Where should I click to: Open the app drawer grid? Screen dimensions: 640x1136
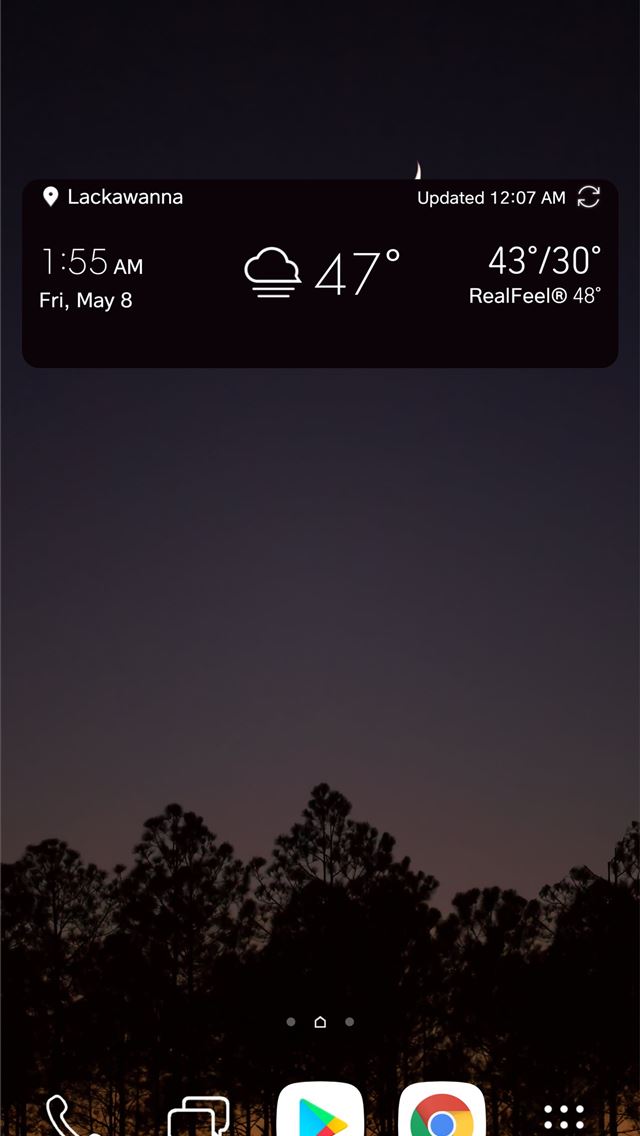click(x=564, y=1116)
